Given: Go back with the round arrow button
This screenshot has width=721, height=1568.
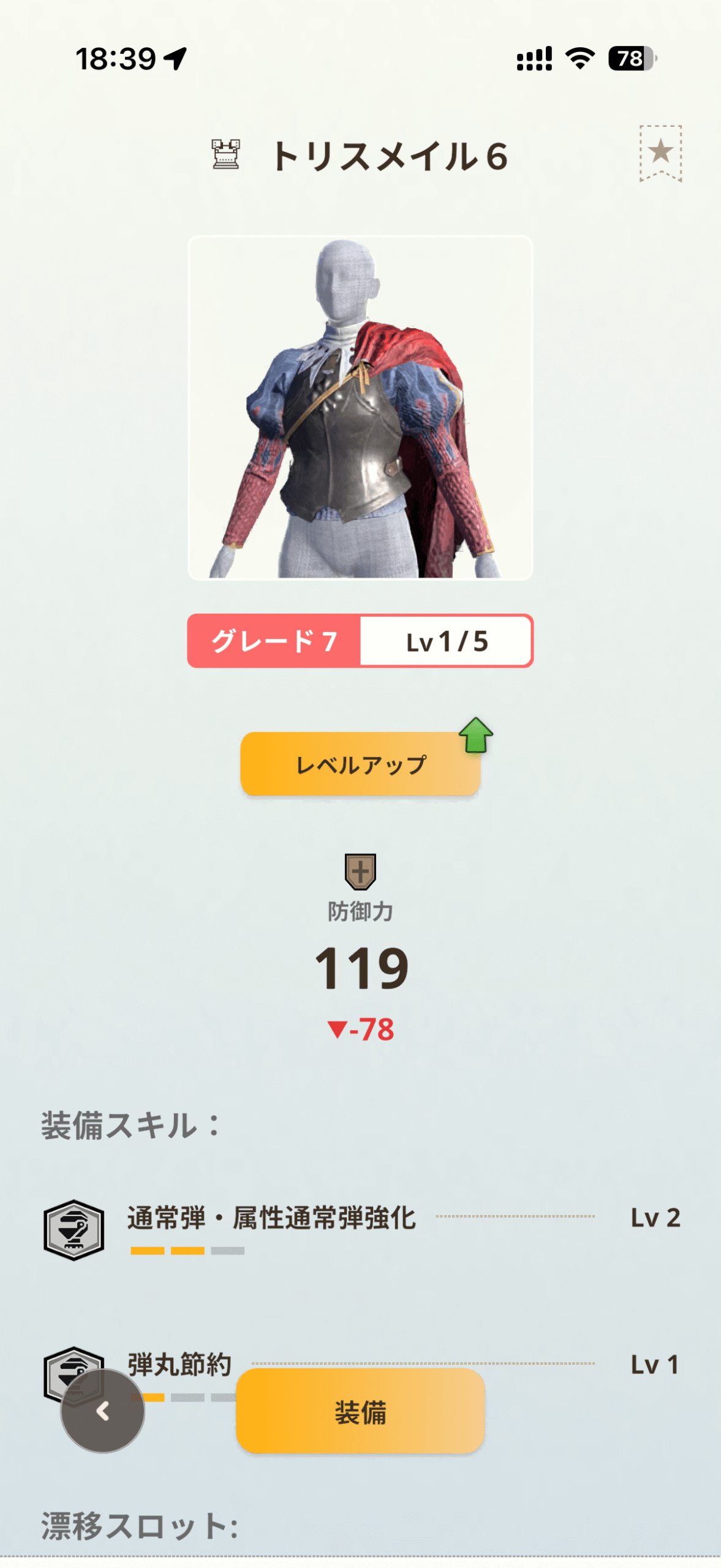Looking at the screenshot, I should click(103, 1411).
